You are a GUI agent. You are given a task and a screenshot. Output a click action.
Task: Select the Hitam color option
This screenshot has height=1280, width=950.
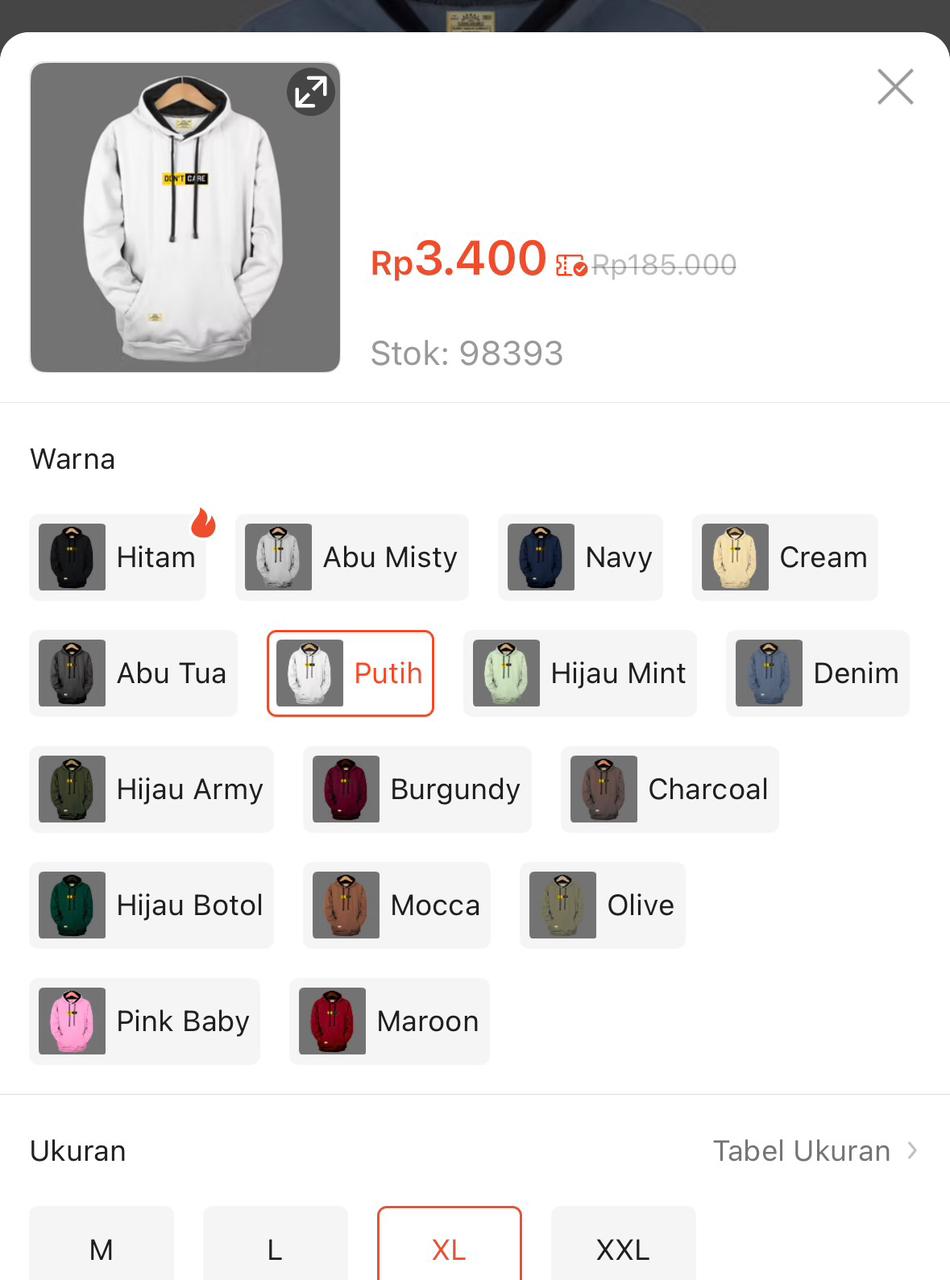pyautogui.click(x=118, y=557)
